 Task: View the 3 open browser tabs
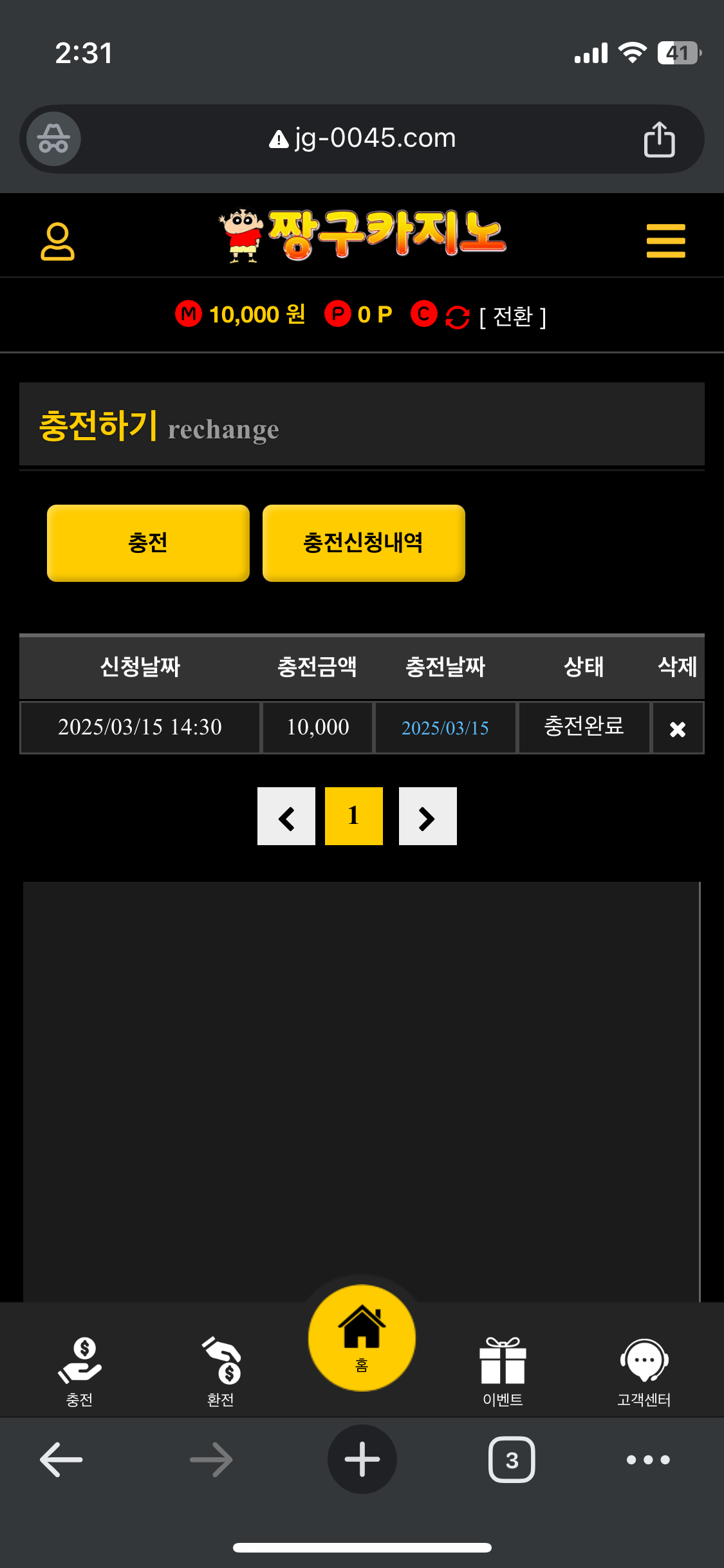pos(512,1459)
